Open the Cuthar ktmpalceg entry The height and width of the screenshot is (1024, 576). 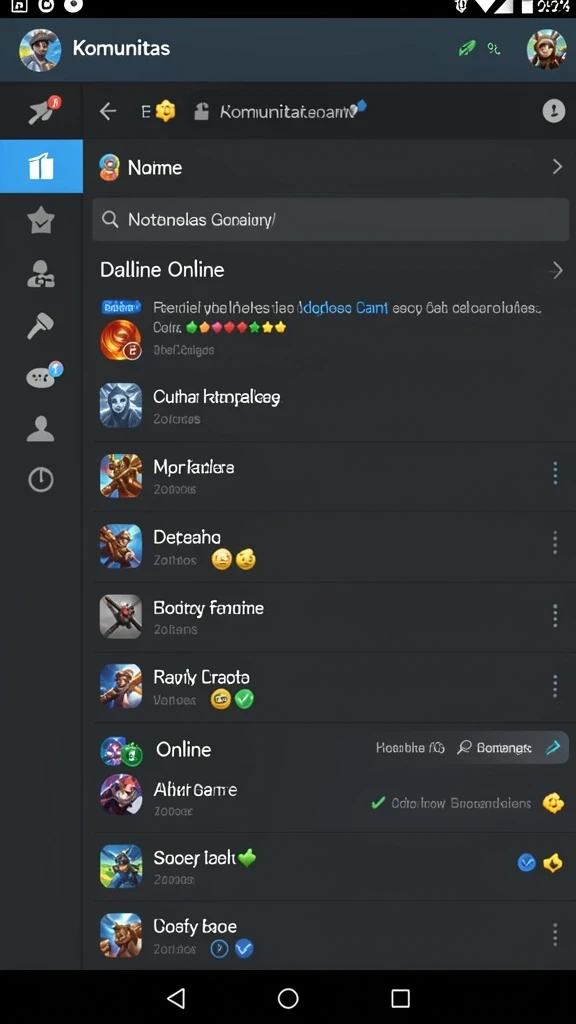(x=330, y=406)
